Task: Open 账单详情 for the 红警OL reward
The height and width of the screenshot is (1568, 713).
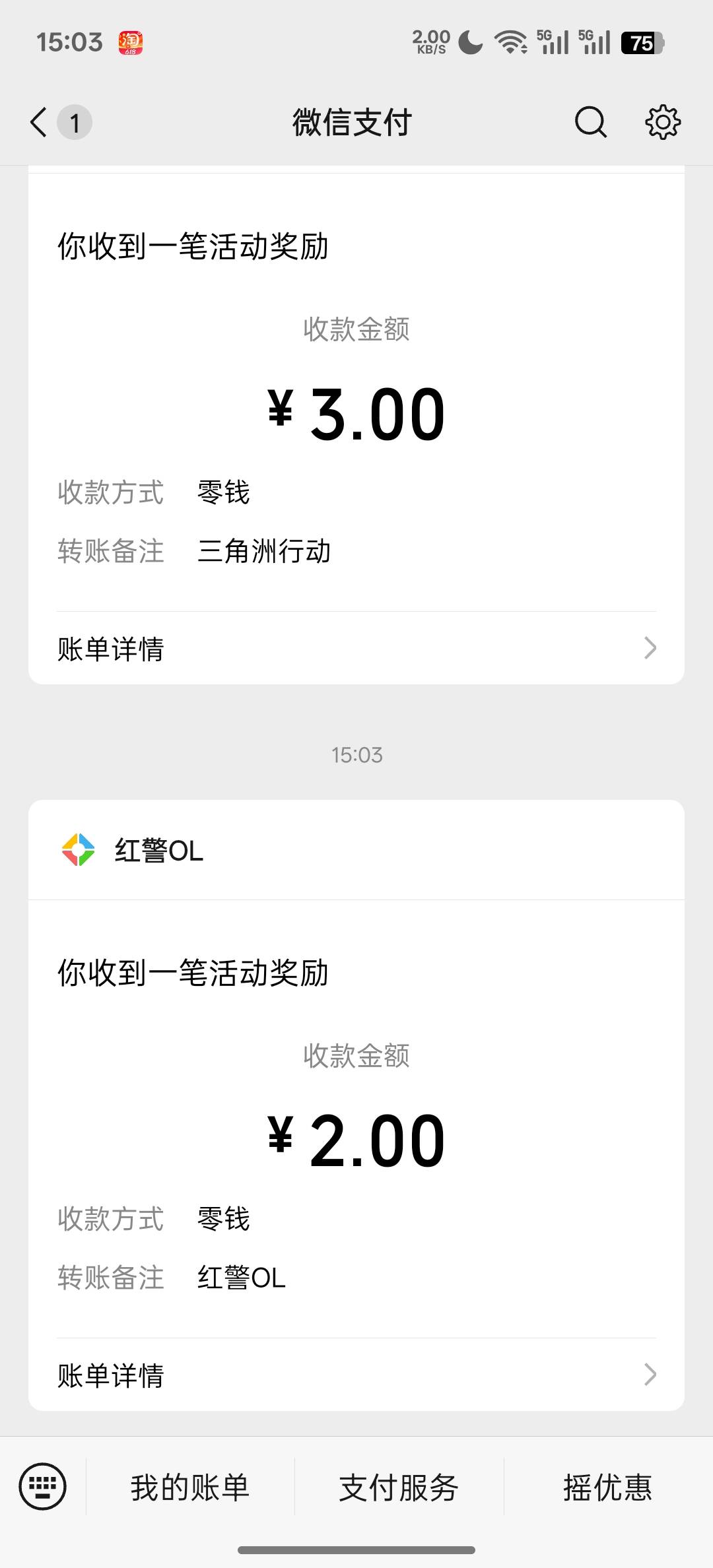Action: pyautogui.click(x=356, y=1375)
